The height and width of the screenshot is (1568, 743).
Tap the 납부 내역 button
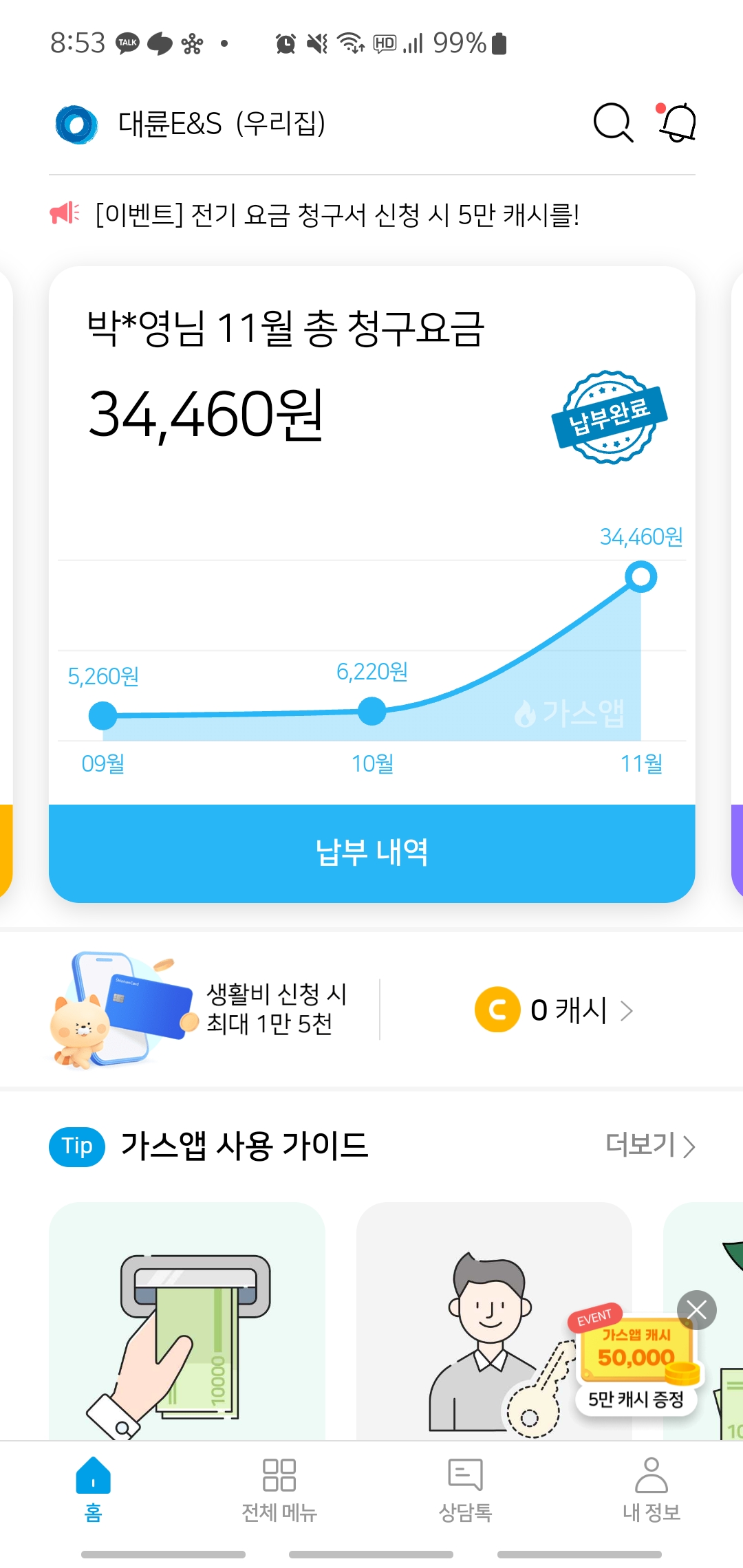click(x=371, y=853)
